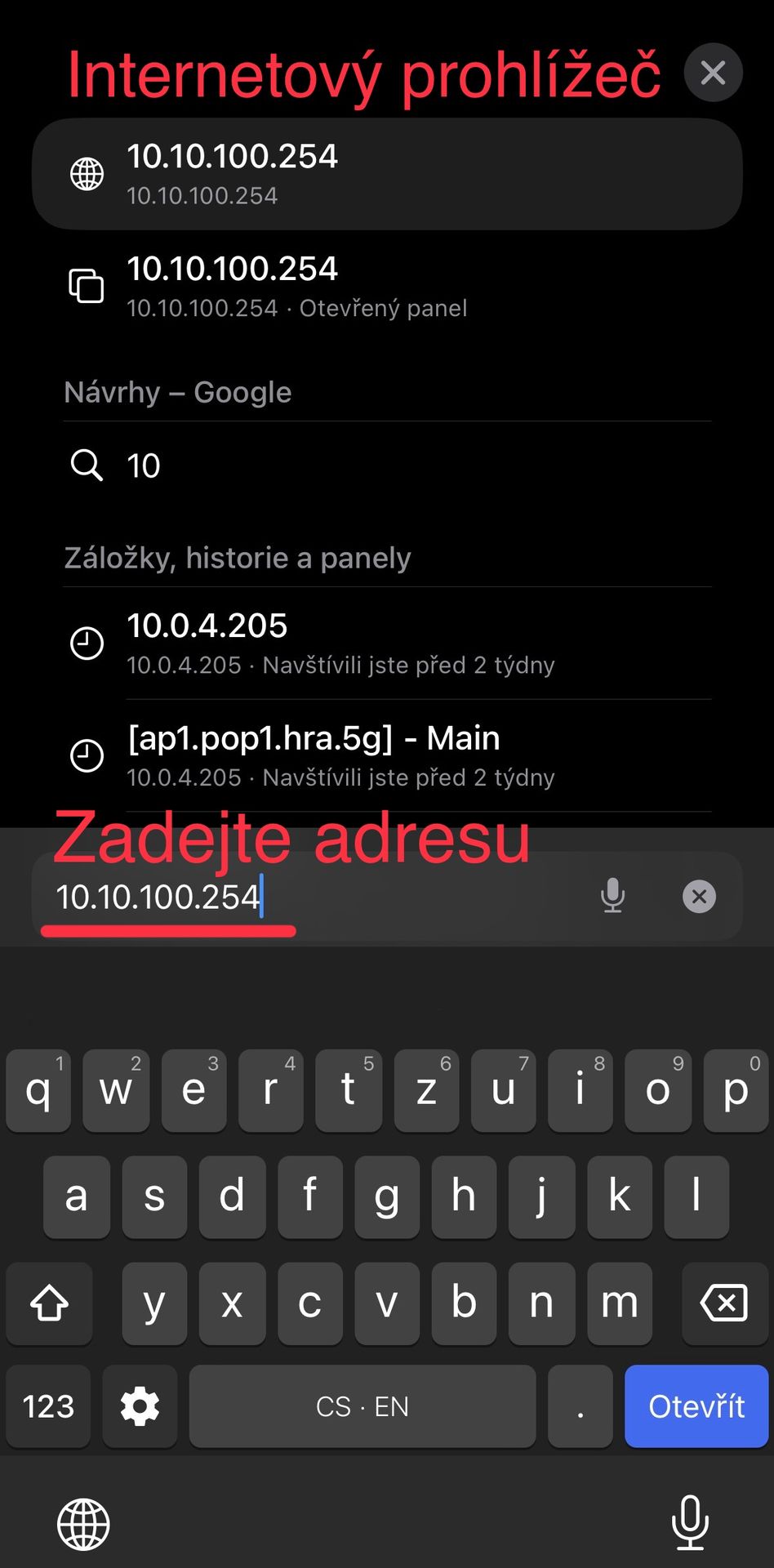Image resolution: width=774 pixels, height=1568 pixels.
Task: Open the top 10.10.100.254 globe suggestion
Action: pyautogui.click(x=387, y=174)
